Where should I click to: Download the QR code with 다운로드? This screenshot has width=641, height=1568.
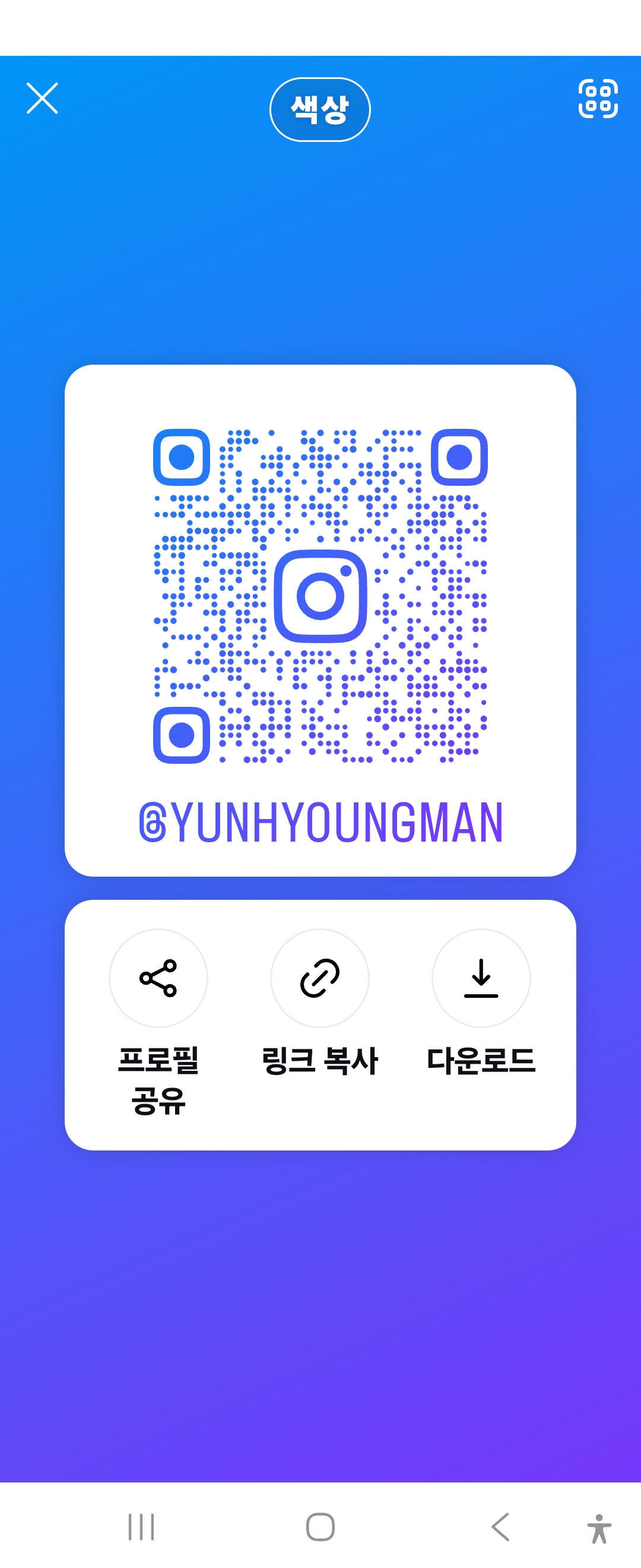click(480, 978)
